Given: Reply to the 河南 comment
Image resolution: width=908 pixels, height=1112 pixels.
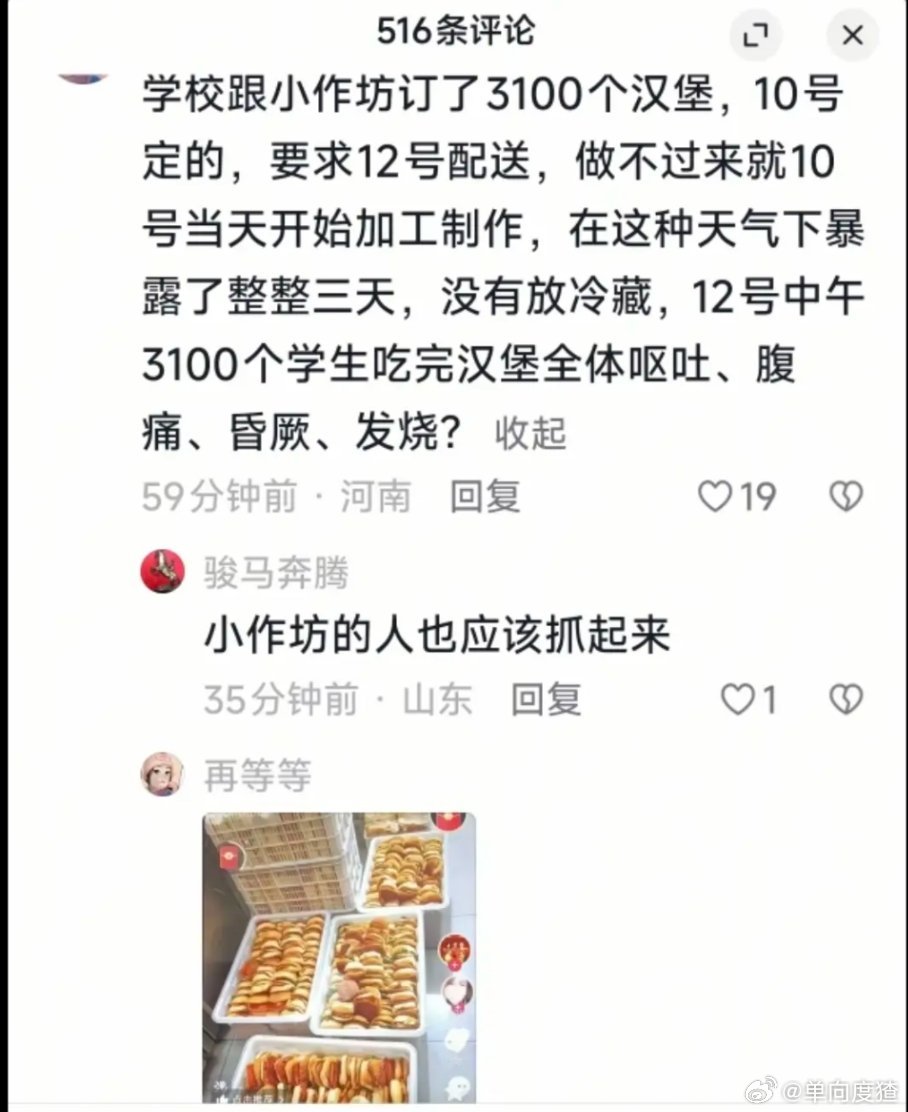Looking at the screenshot, I should click(x=484, y=496).
